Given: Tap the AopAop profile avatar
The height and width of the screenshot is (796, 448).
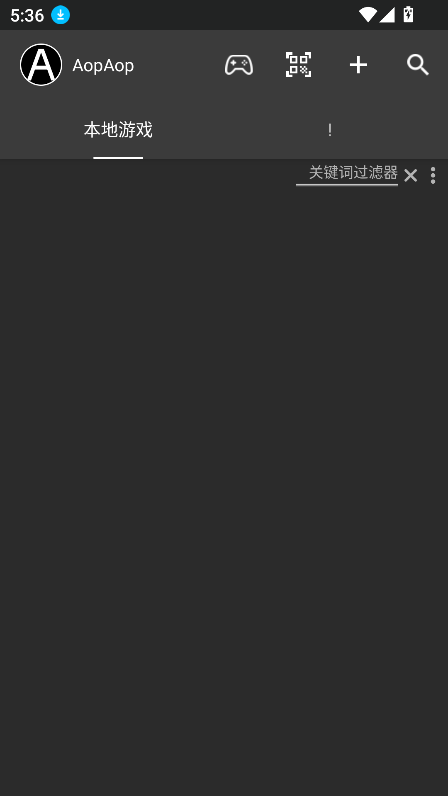Looking at the screenshot, I should (x=41, y=64).
